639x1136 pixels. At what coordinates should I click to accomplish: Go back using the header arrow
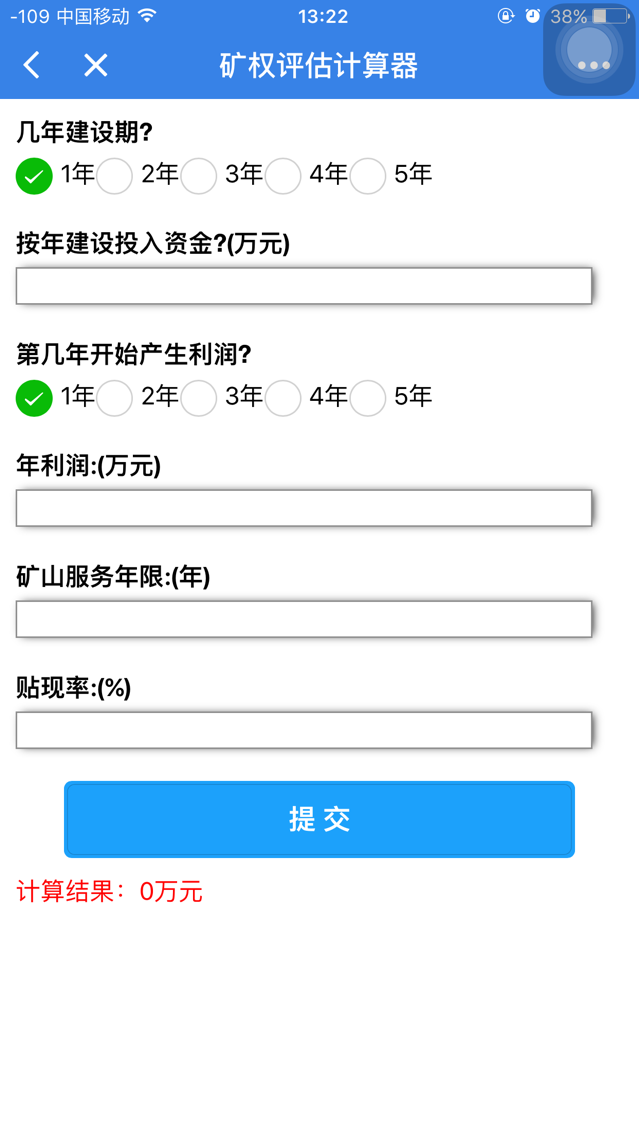coord(32,66)
